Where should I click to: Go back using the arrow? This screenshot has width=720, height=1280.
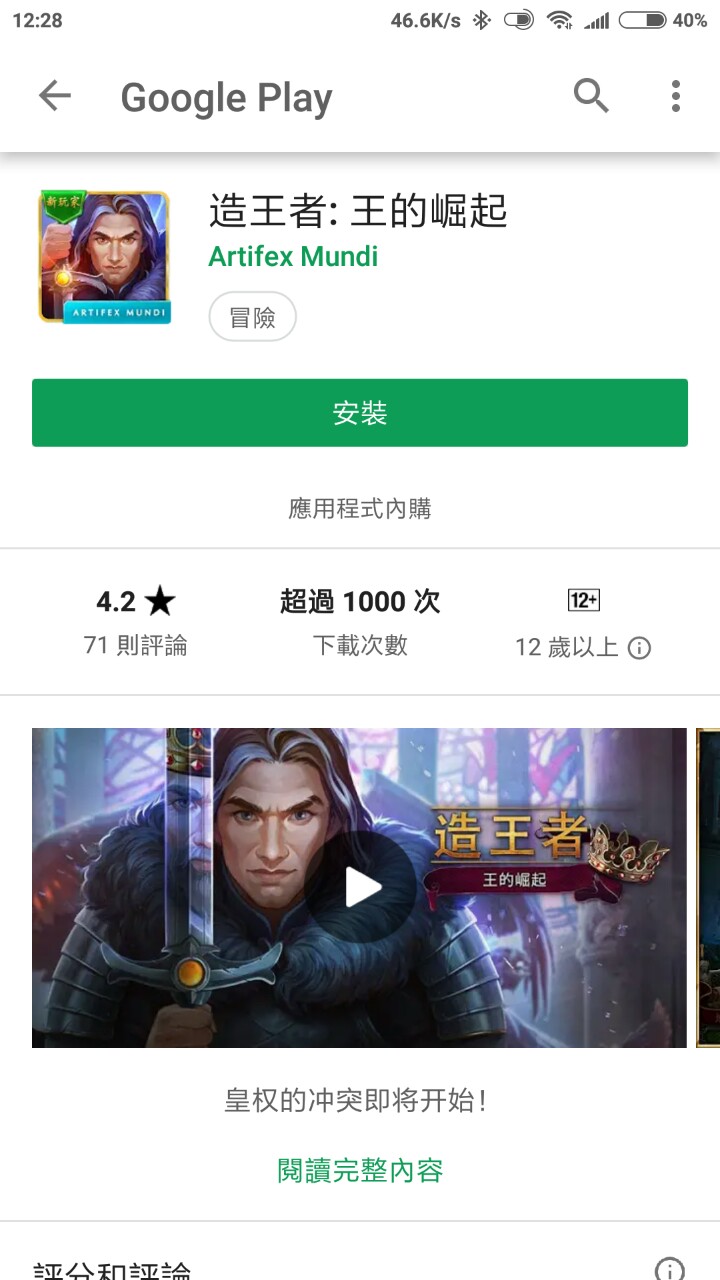[x=55, y=97]
